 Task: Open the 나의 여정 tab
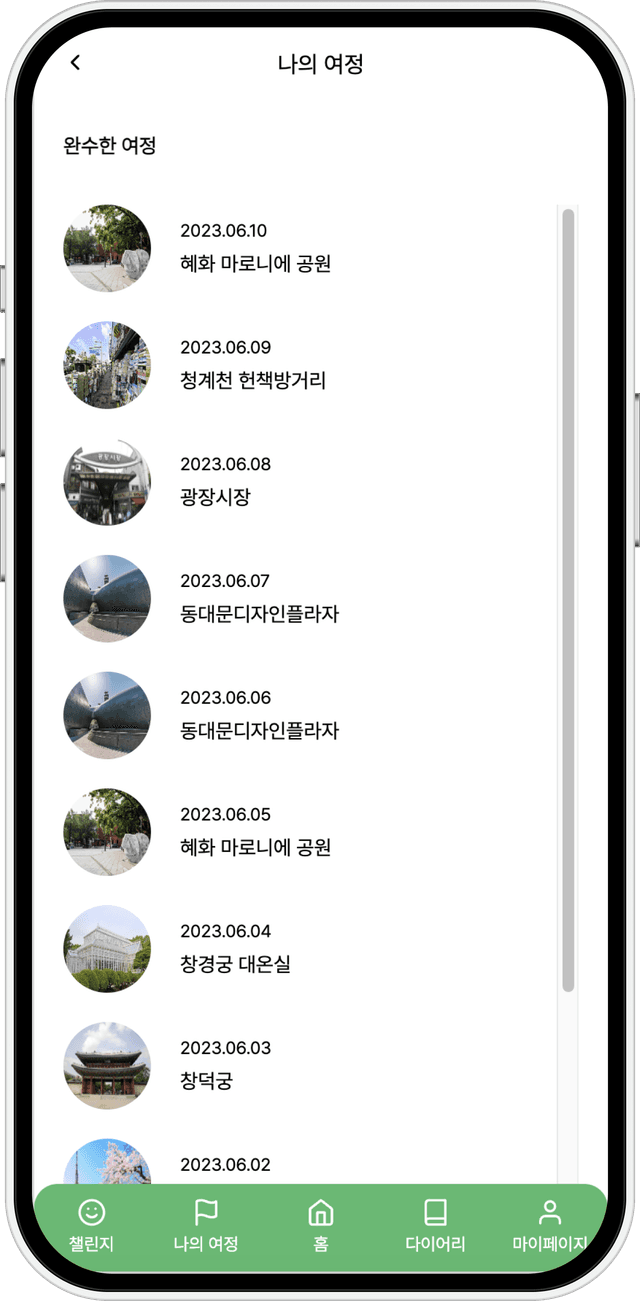tap(205, 1227)
